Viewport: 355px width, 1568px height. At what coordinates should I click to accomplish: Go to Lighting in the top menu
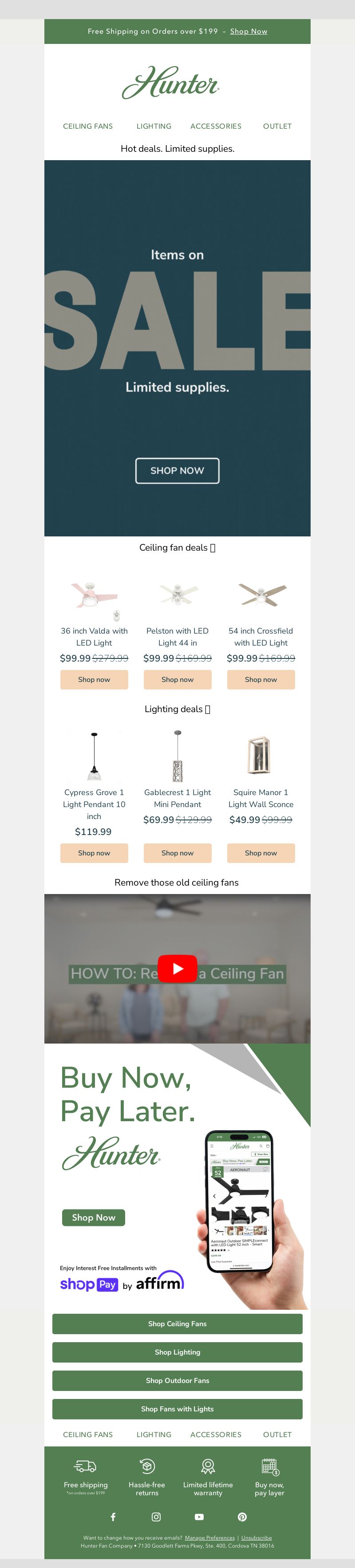point(154,126)
